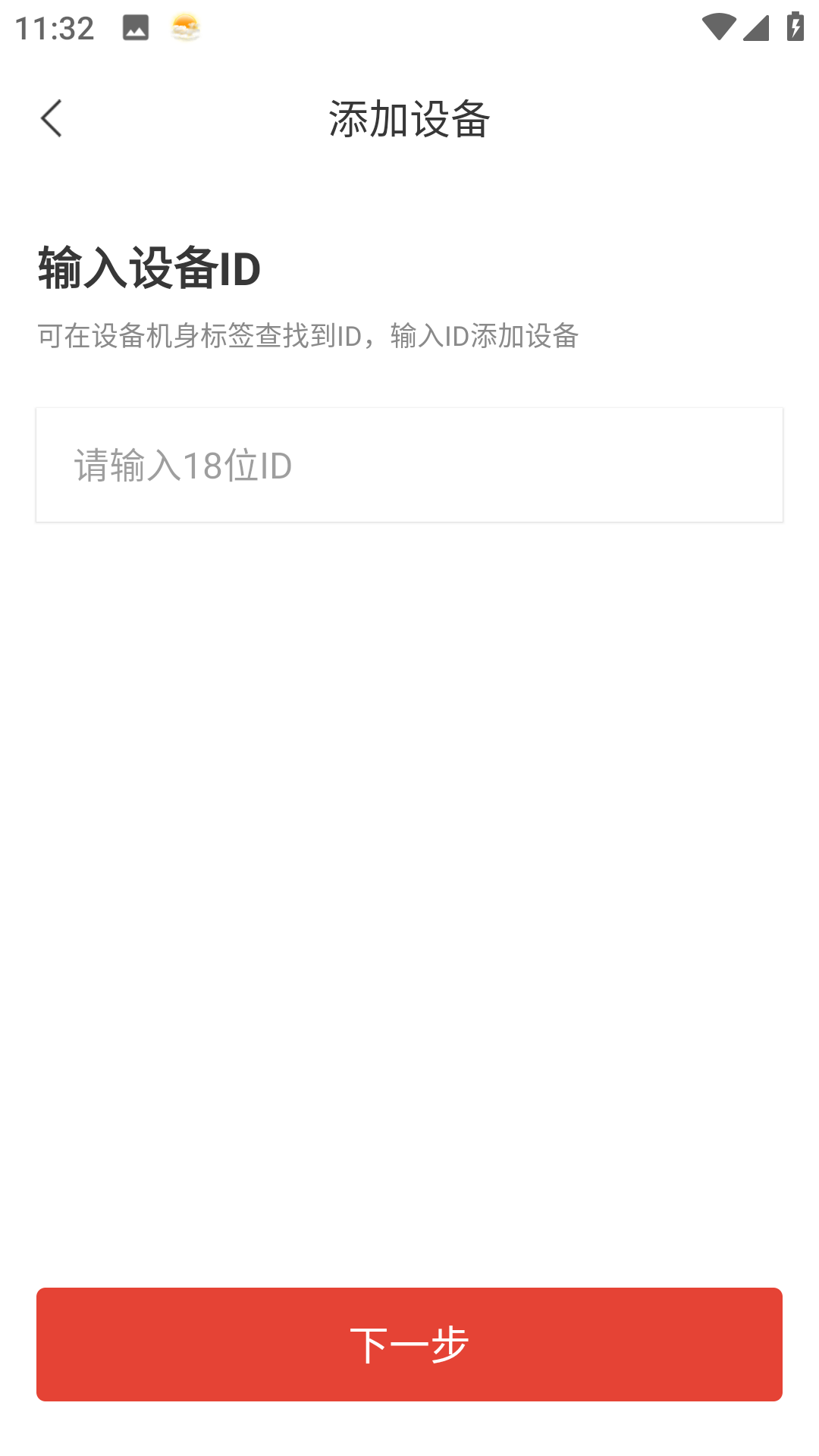Tap the red 下一步 button
The height and width of the screenshot is (1456, 819).
click(x=409, y=1344)
